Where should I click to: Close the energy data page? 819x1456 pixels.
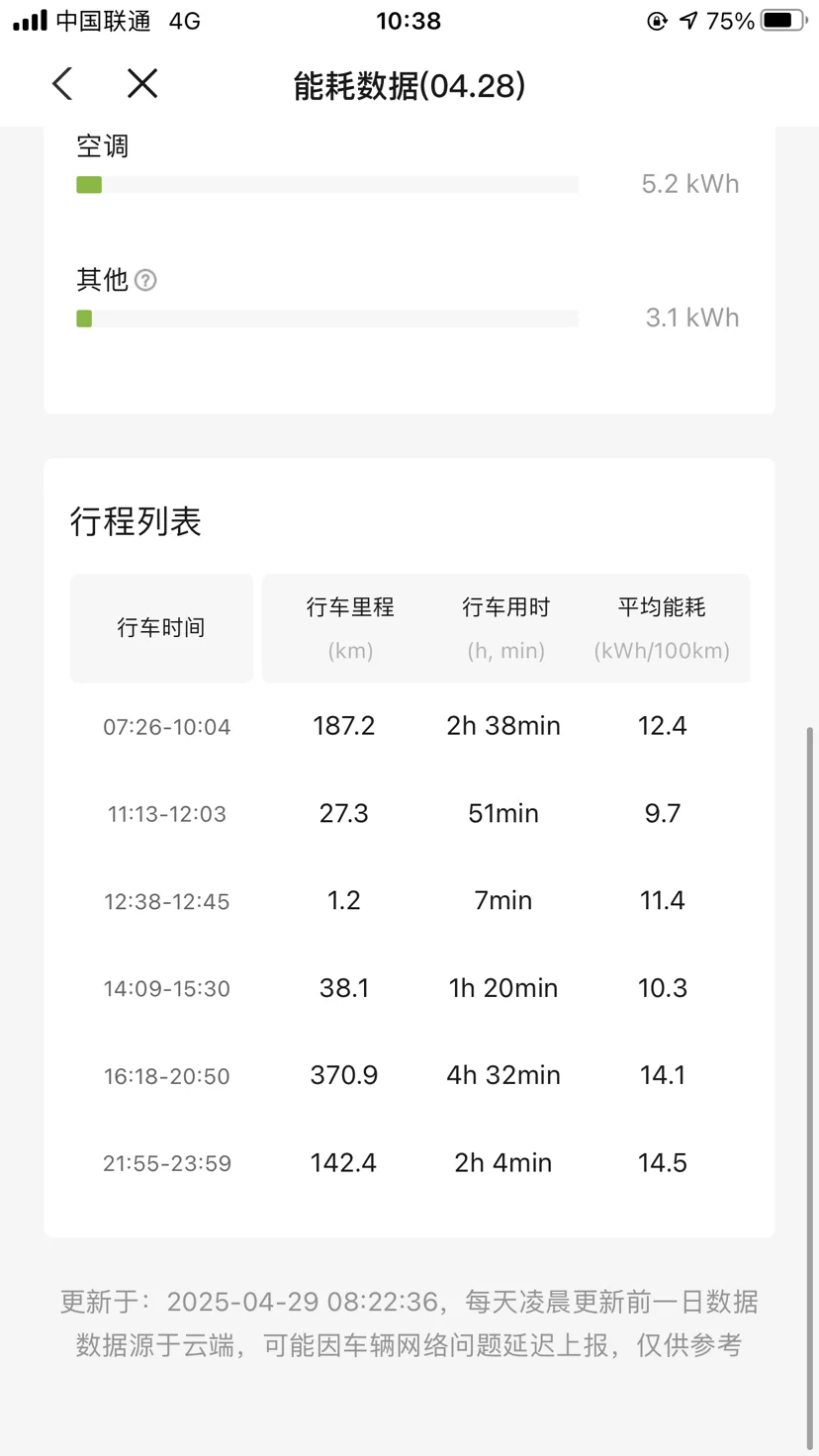pos(142,84)
